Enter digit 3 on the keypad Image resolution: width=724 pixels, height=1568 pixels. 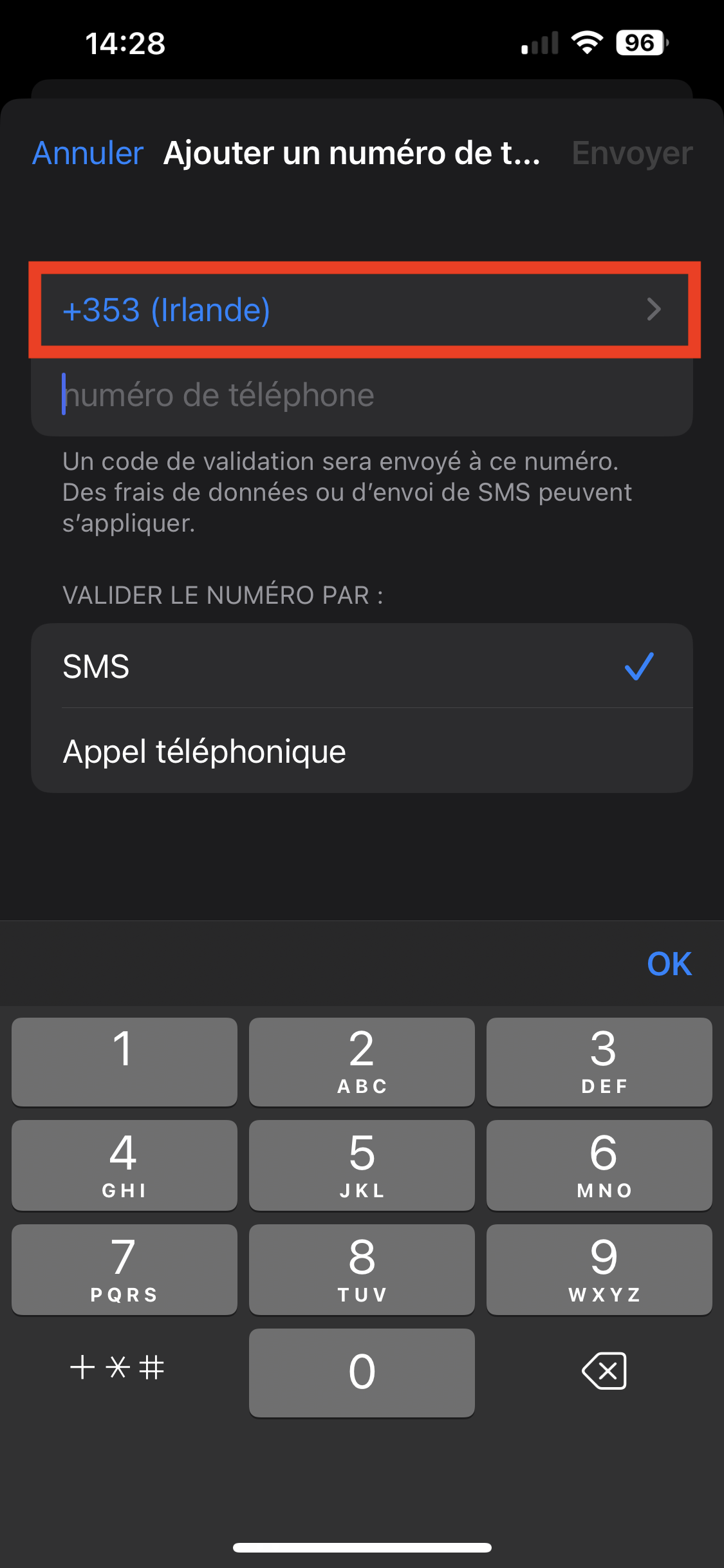599,1062
